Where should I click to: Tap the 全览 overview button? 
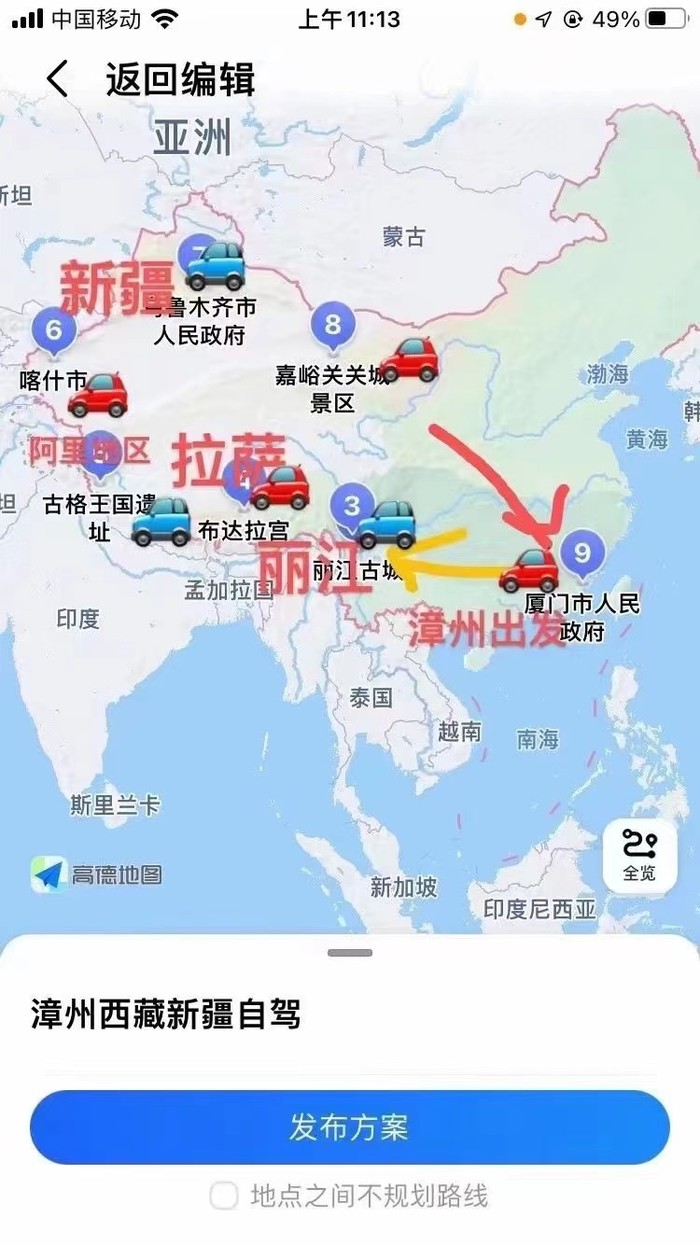point(639,854)
